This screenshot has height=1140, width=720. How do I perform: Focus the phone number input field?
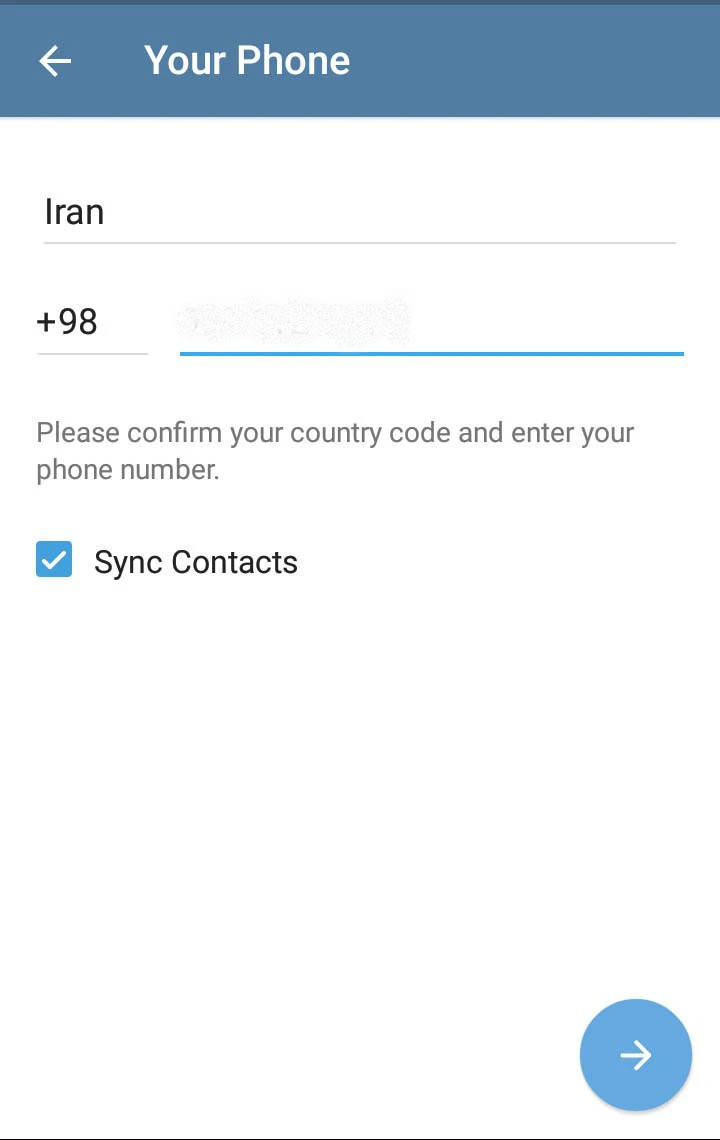[x=431, y=322]
